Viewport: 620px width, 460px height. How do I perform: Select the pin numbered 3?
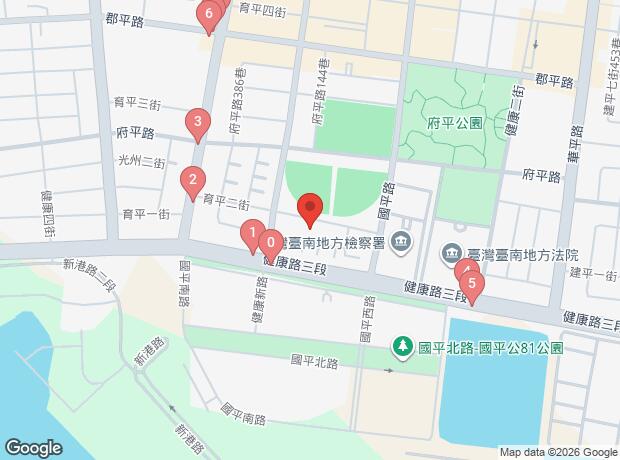click(198, 125)
